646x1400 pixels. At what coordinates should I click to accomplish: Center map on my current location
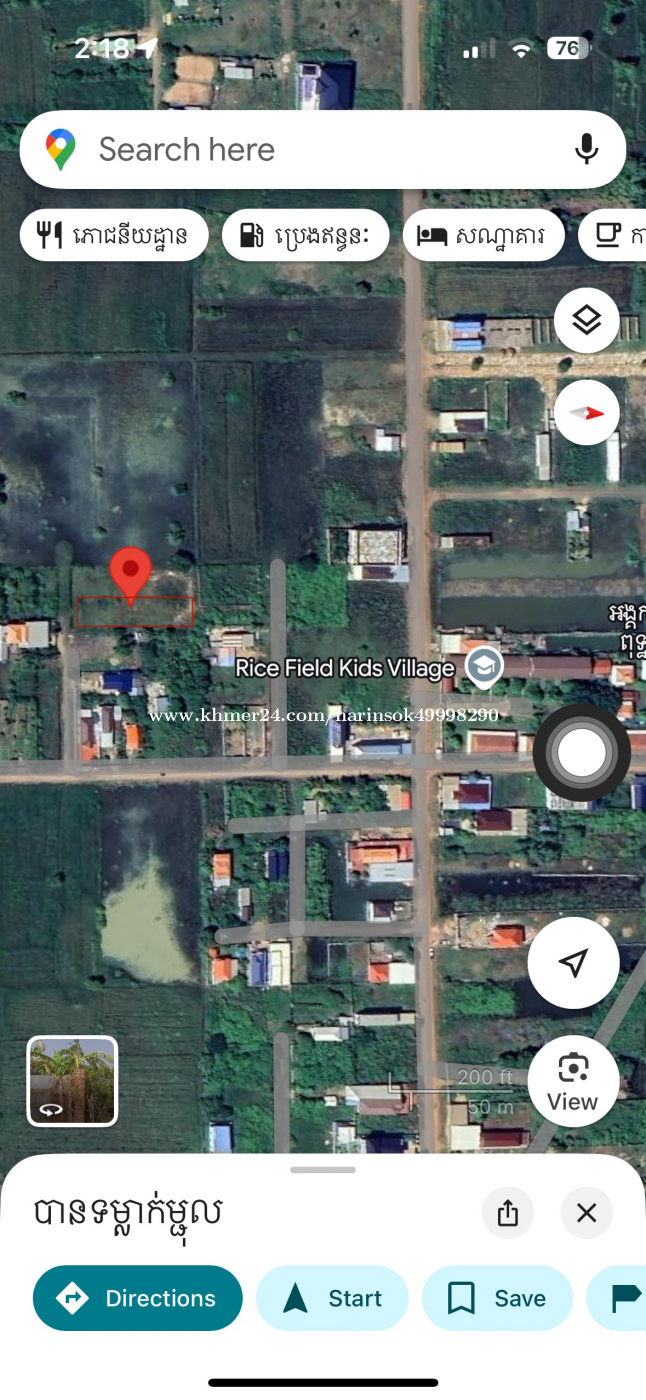click(573, 963)
